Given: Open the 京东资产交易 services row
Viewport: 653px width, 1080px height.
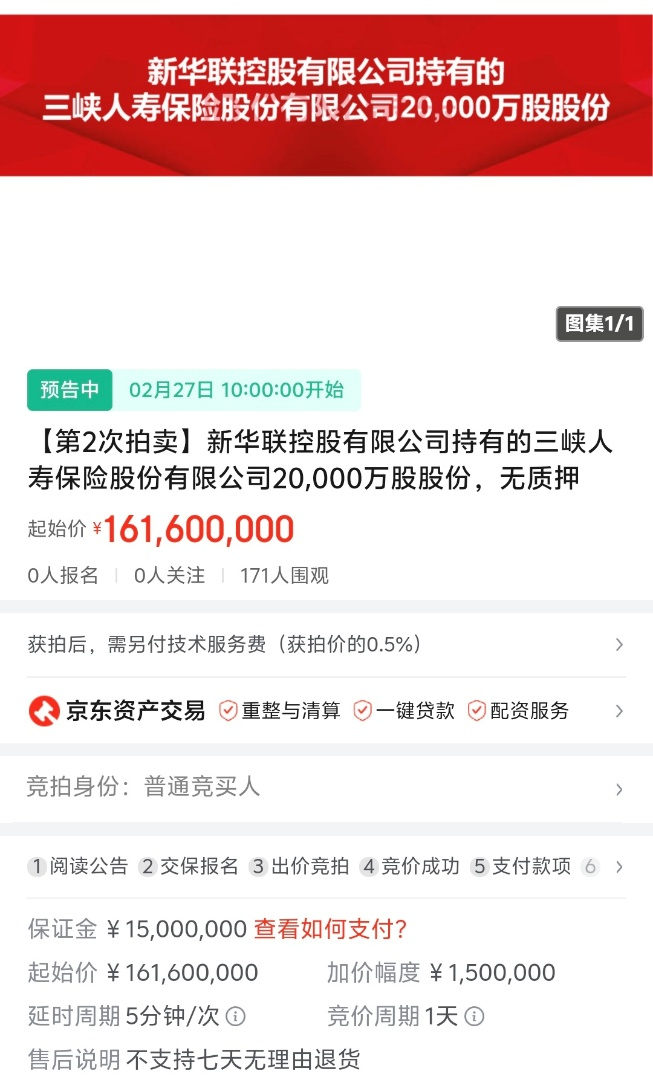Looking at the screenshot, I should click(x=326, y=711).
